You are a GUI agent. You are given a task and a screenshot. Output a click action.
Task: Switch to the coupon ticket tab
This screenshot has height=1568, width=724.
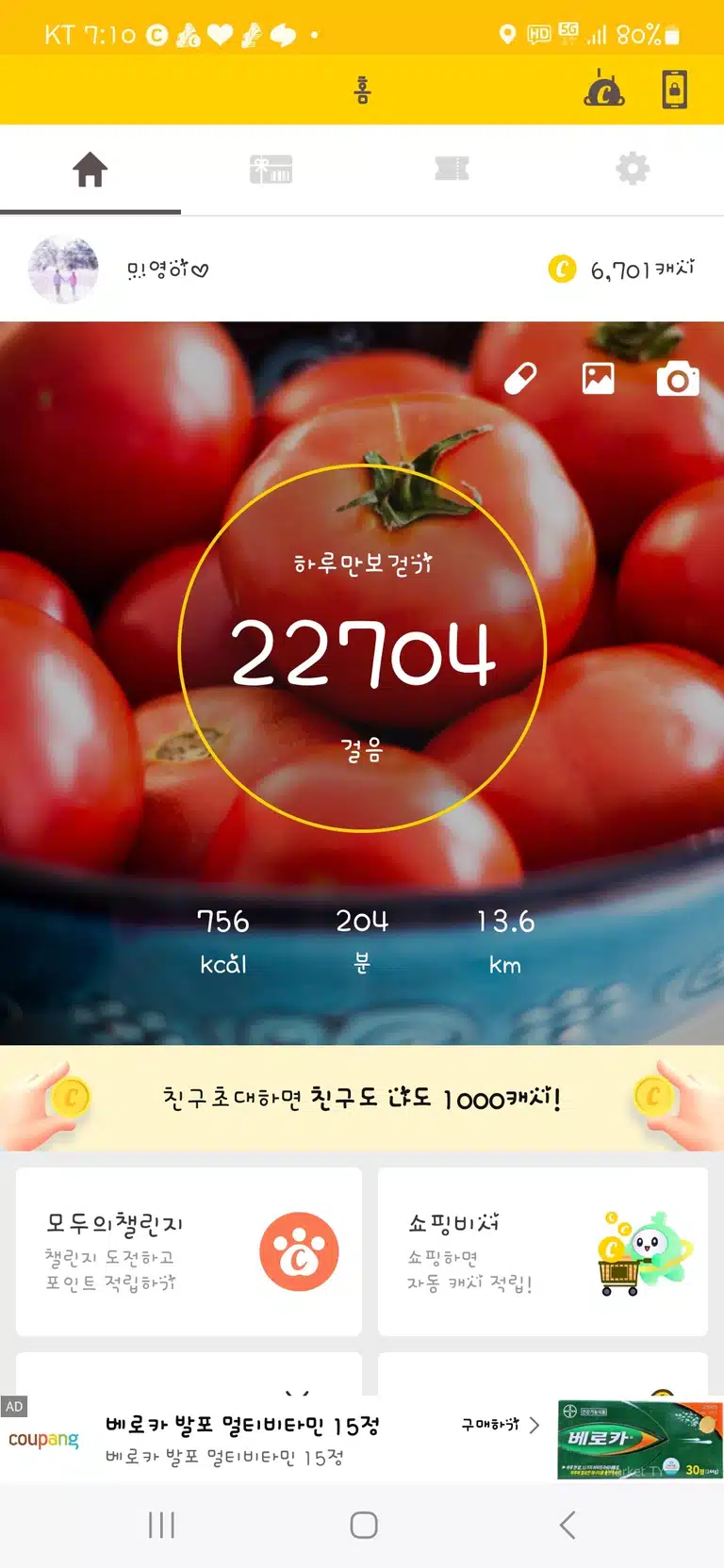coord(452,170)
